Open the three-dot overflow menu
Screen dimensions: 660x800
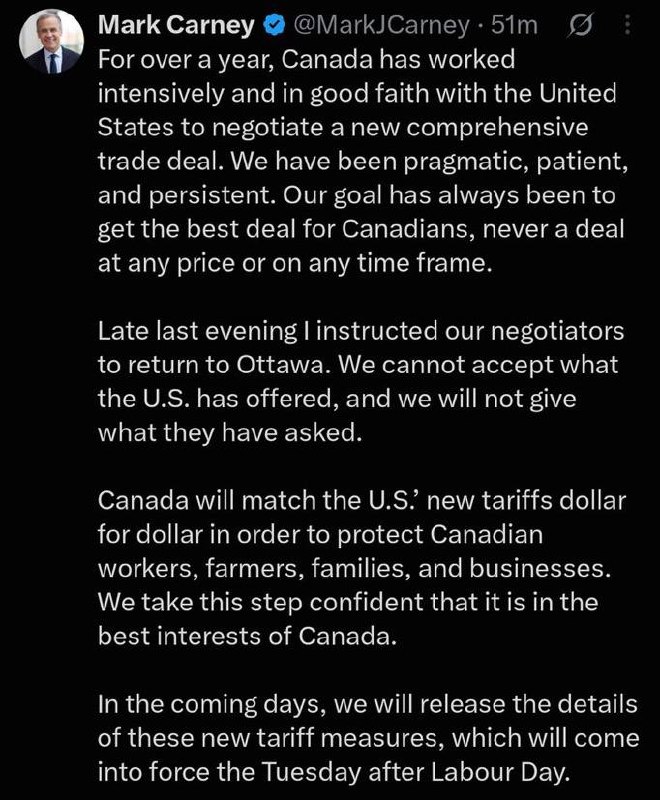pos(627,24)
